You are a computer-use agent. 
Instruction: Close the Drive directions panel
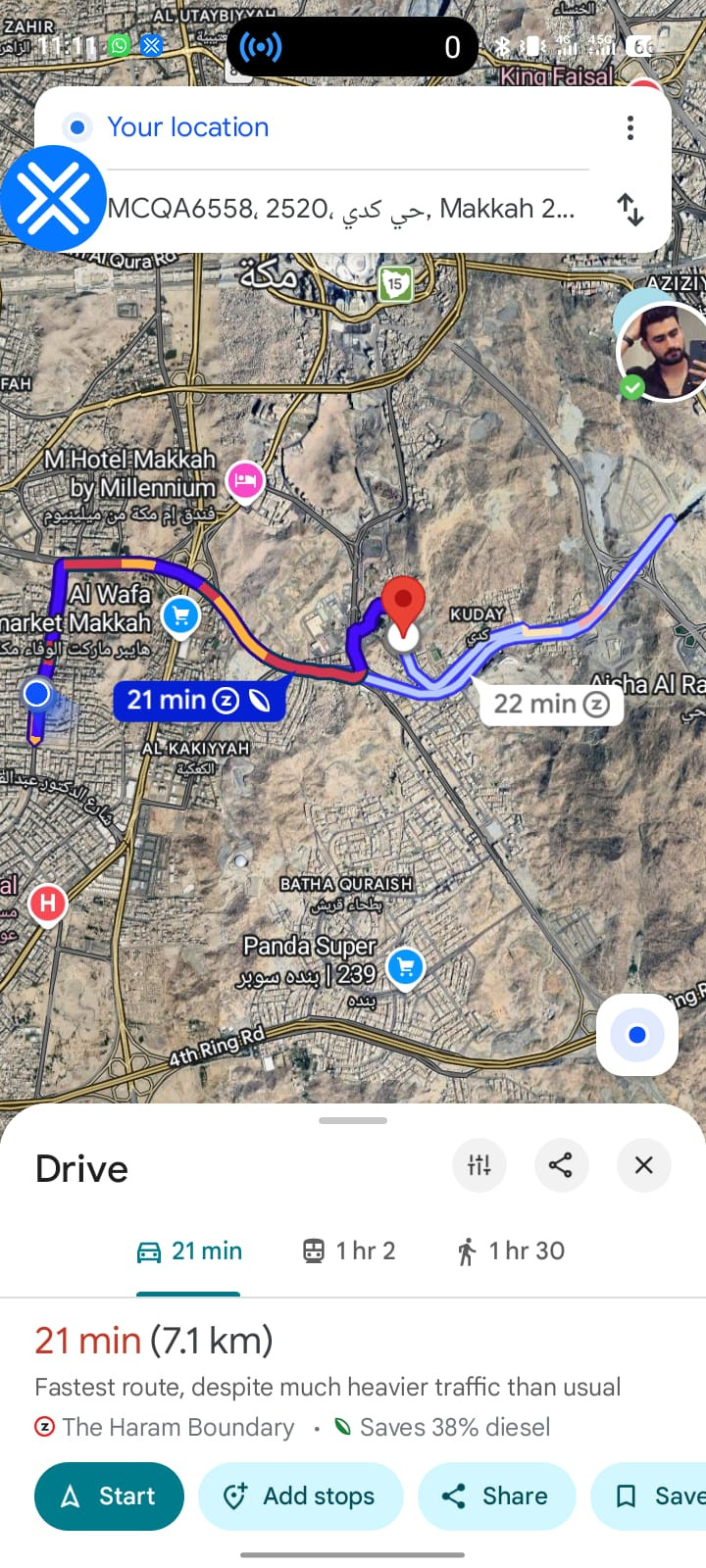[x=643, y=1164]
